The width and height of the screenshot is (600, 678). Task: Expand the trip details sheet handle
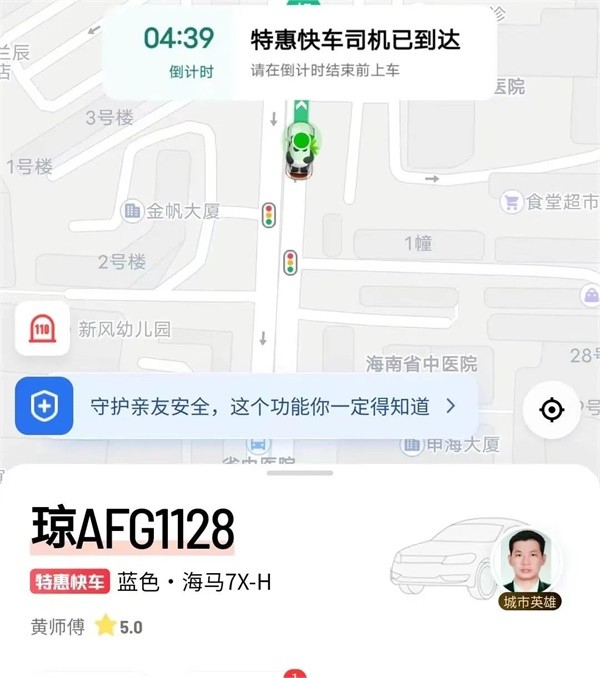click(300, 473)
